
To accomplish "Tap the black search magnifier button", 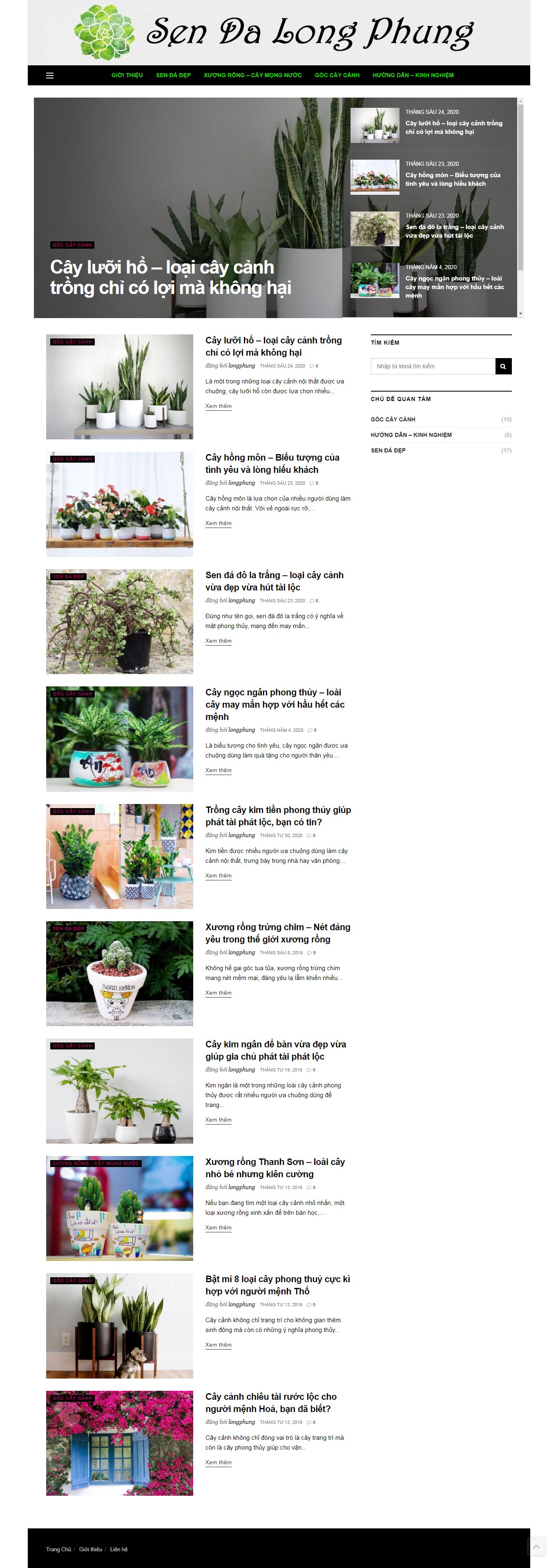I will click(x=503, y=366).
